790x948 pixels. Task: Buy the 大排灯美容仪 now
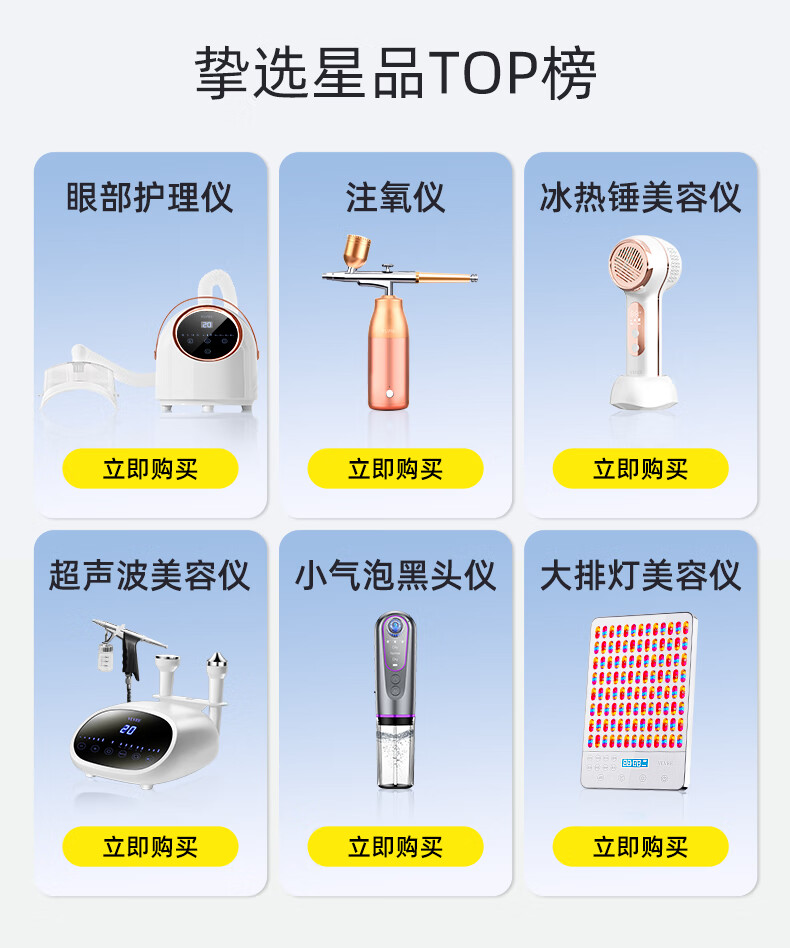641,846
